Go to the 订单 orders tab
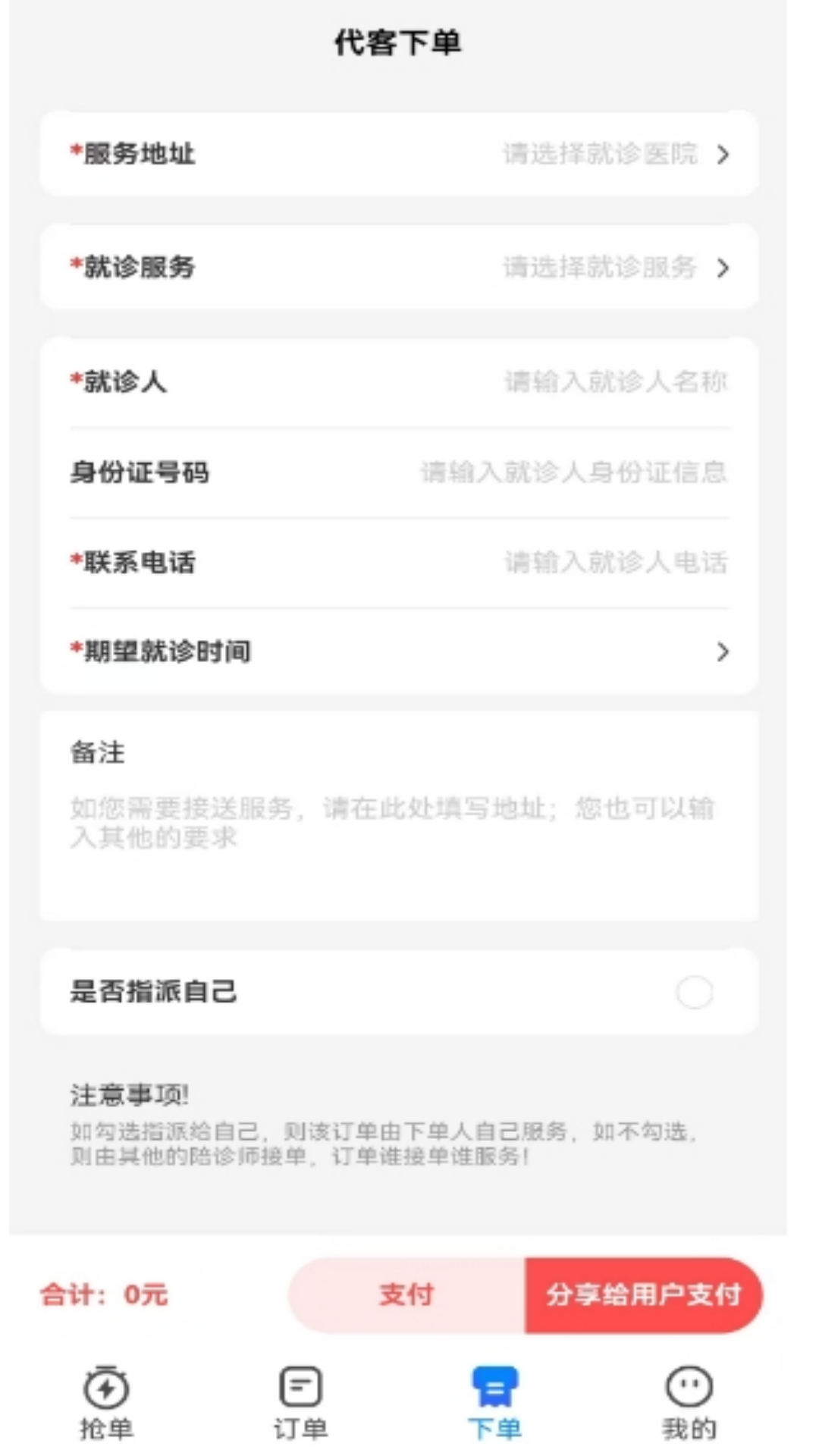Image resolution: width=819 pixels, height=1456 pixels. tap(300, 1403)
